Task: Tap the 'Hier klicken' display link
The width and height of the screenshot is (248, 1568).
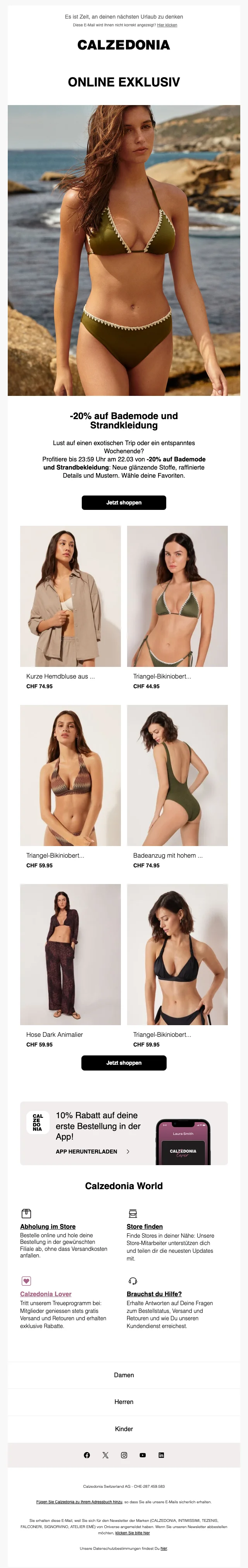Action: click(167, 26)
